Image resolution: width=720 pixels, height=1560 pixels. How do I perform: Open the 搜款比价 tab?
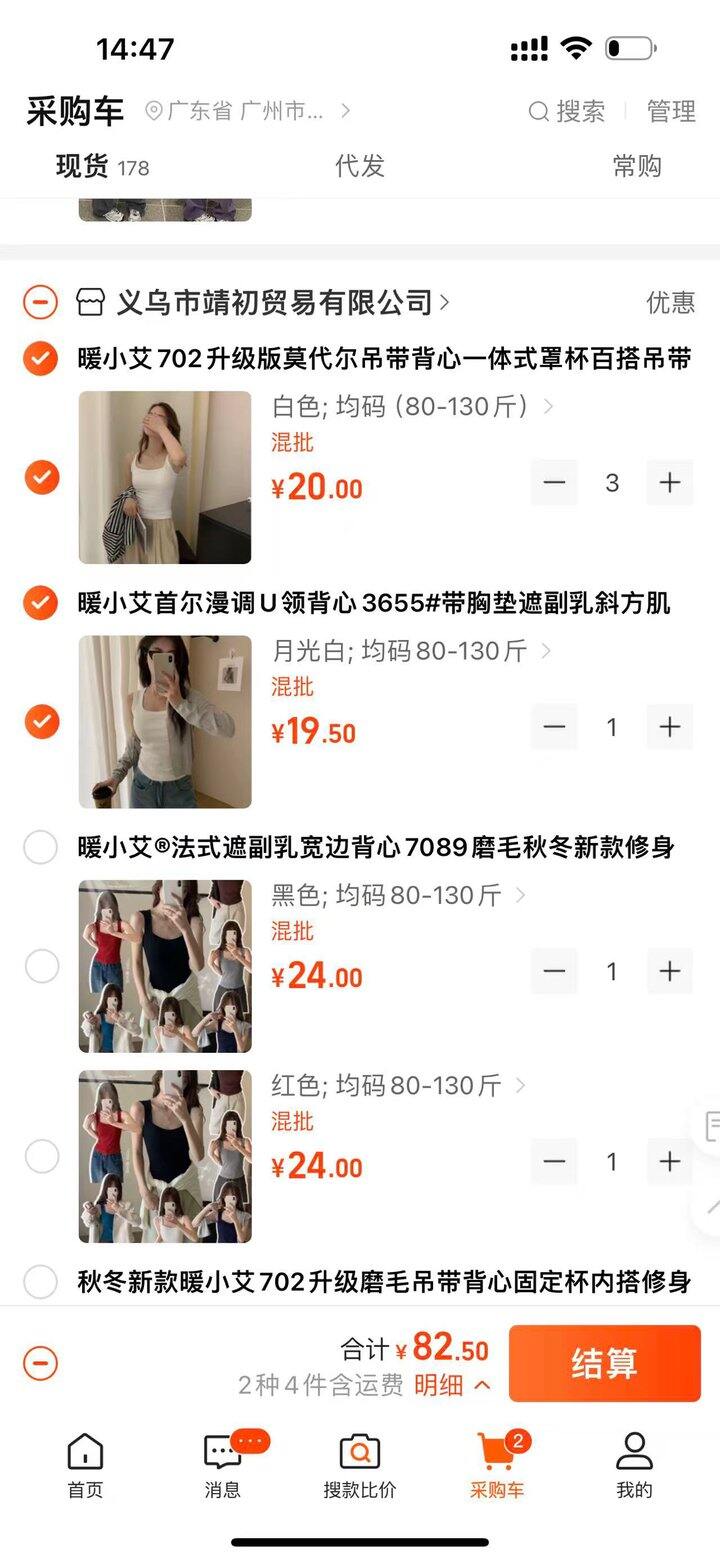359,1464
